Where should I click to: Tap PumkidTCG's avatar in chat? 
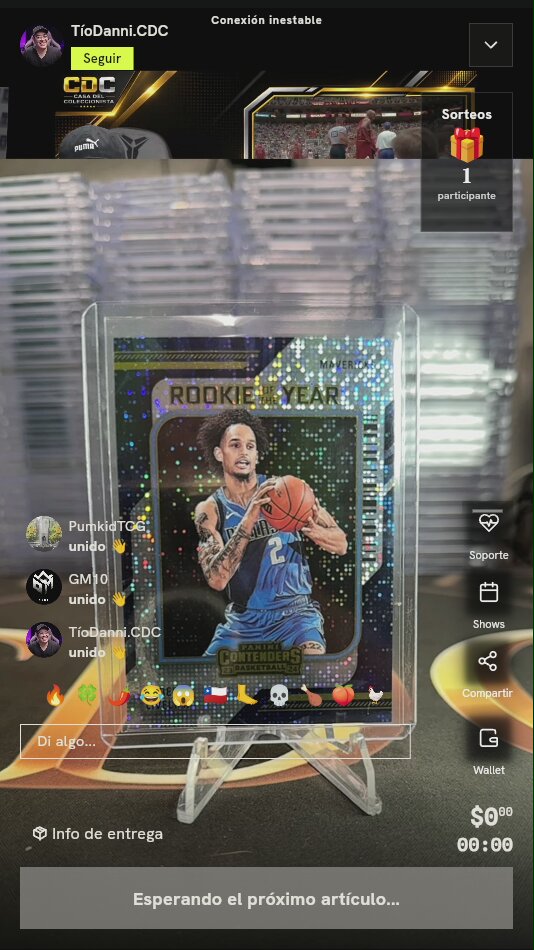click(44, 534)
